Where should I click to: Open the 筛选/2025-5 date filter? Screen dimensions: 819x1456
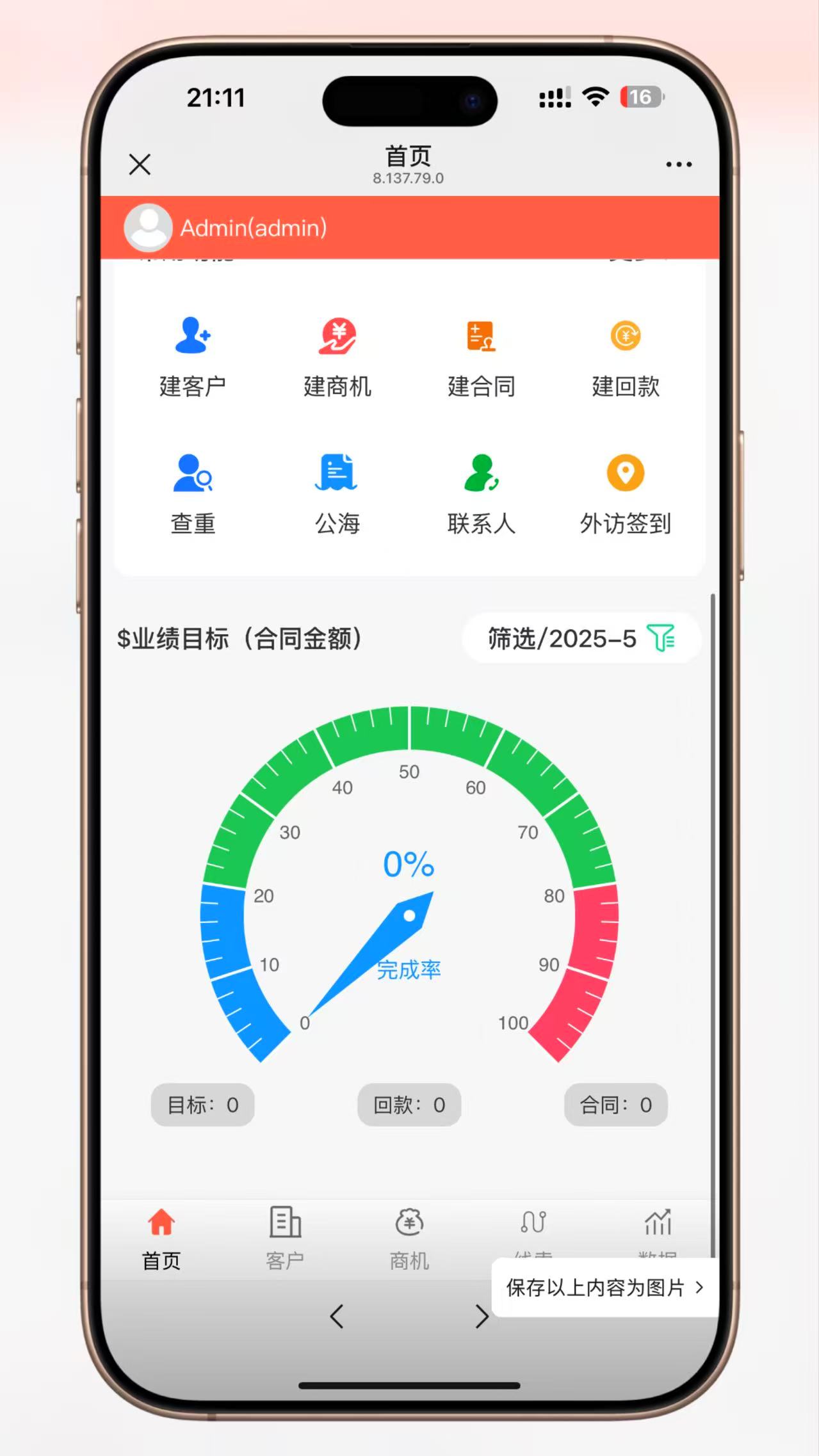tap(581, 638)
